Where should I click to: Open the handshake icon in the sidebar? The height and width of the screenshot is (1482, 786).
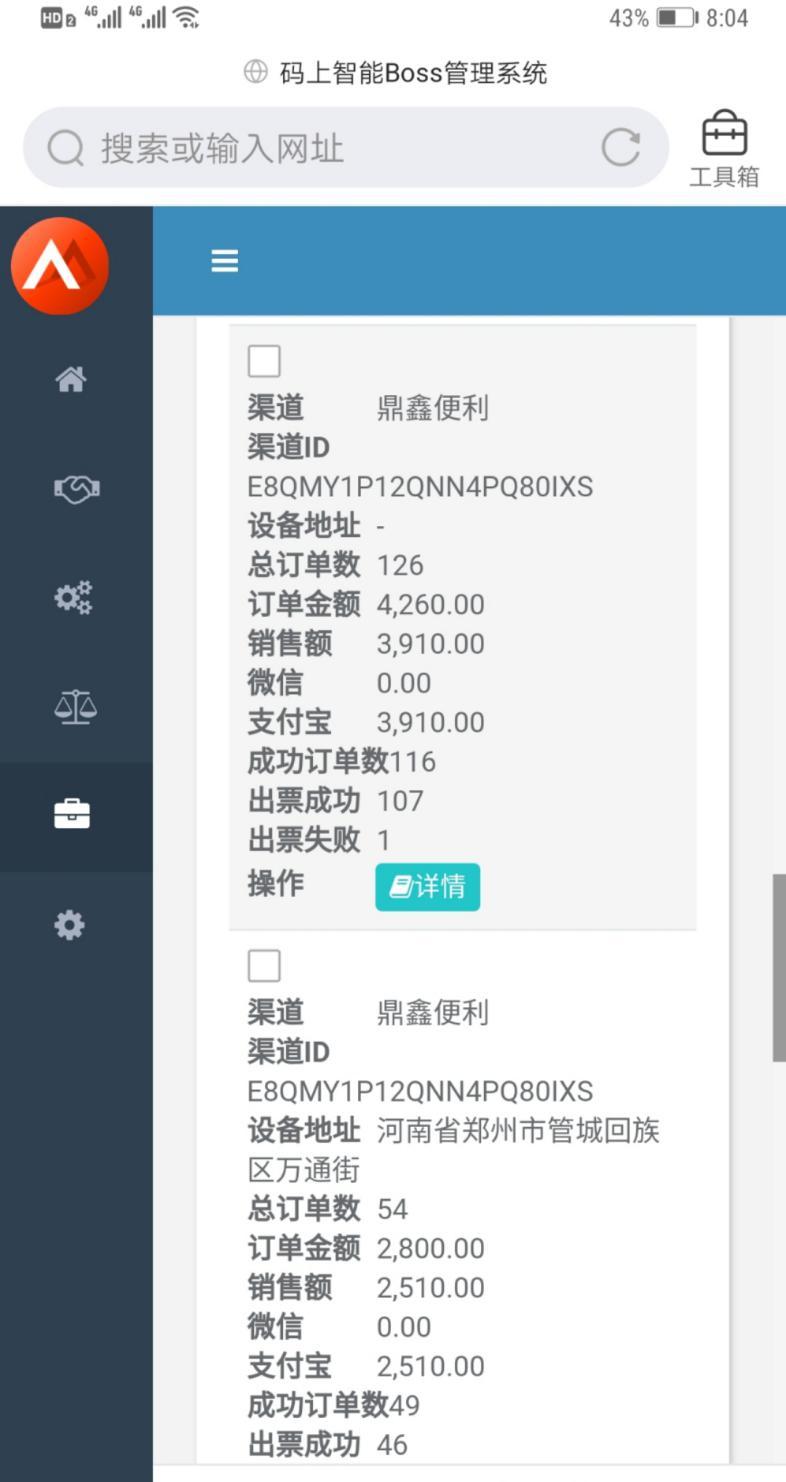pyautogui.click(x=76, y=489)
